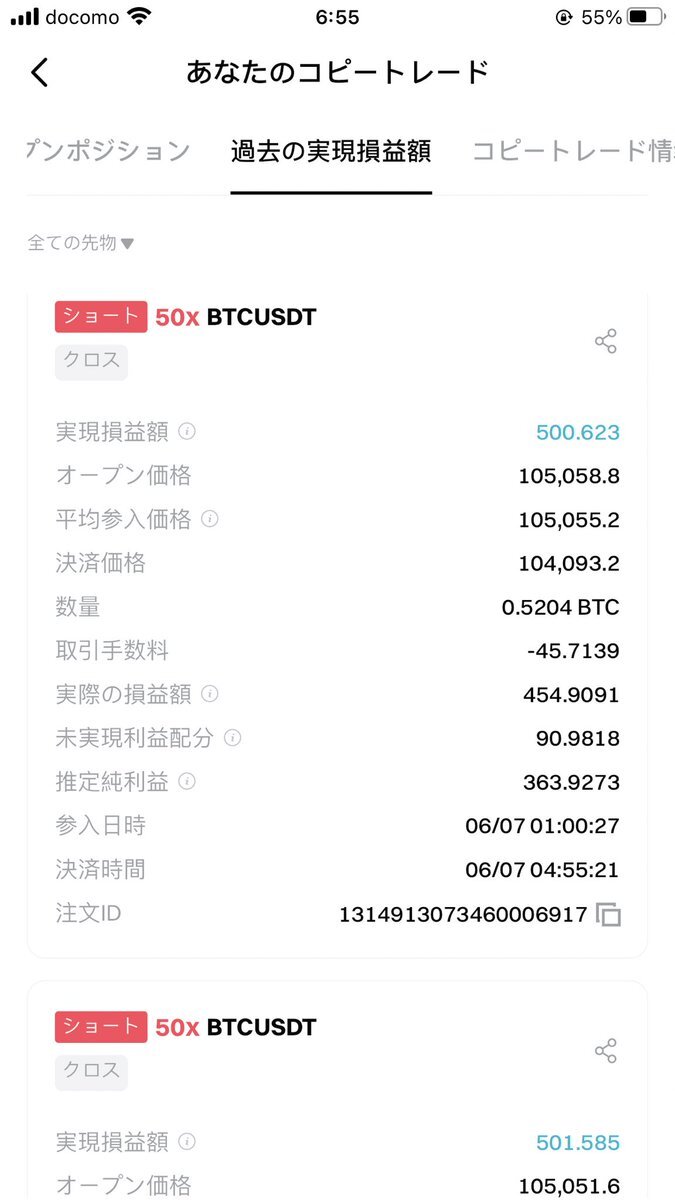Screen dimensions: 675x1200
Task: Select the 過去の実現損益額 tab
Action: click(331, 151)
